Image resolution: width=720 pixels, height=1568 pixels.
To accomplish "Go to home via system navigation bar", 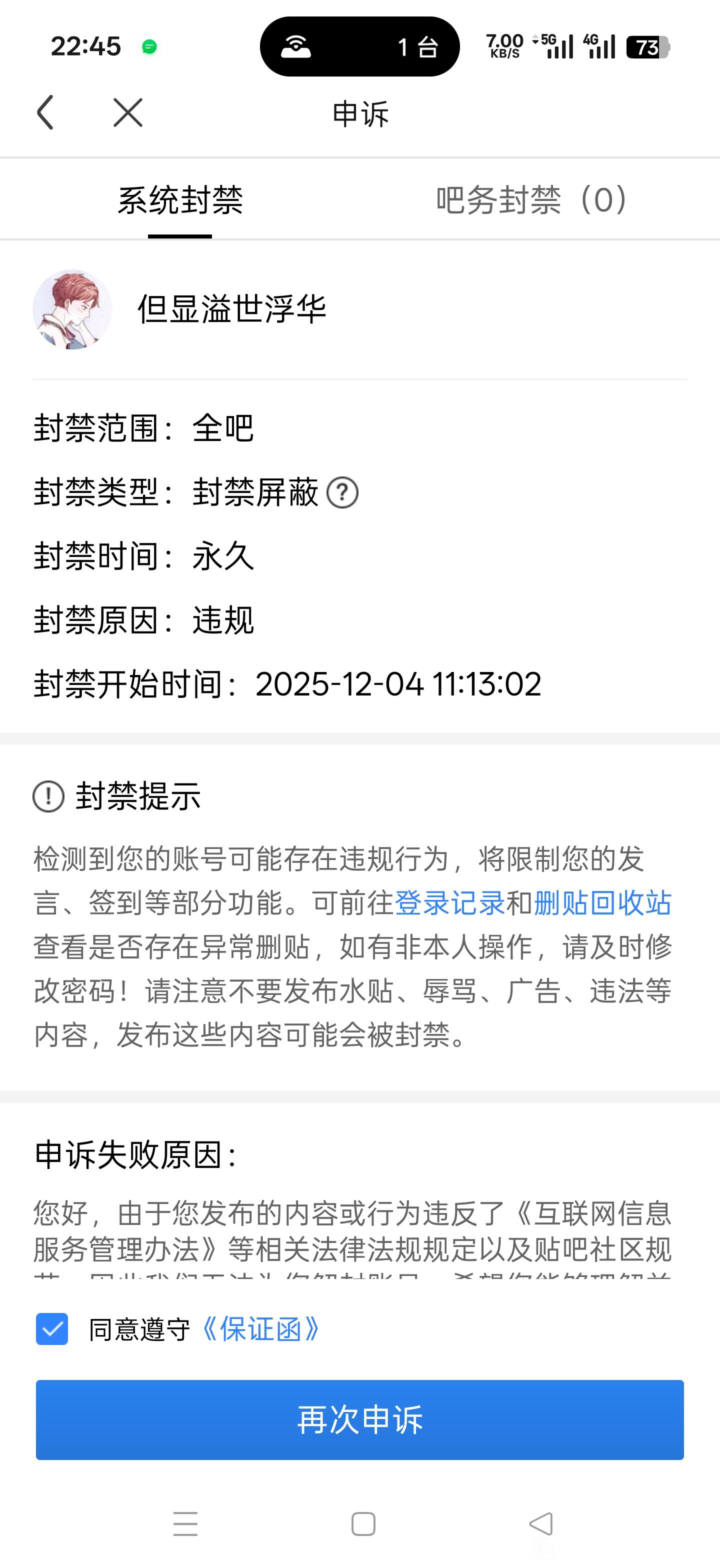I will tap(363, 1524).
